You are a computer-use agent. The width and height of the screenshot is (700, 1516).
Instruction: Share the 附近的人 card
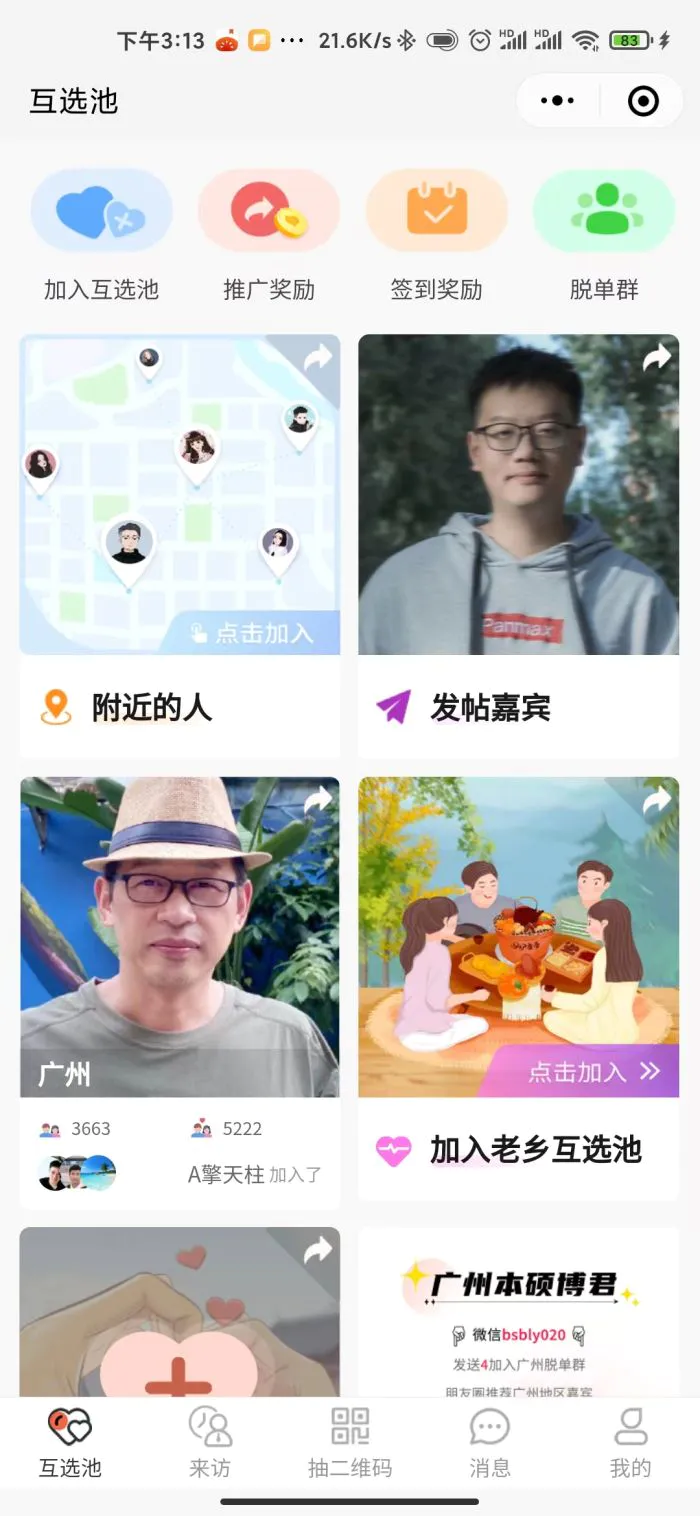click(x=318, y=357)
